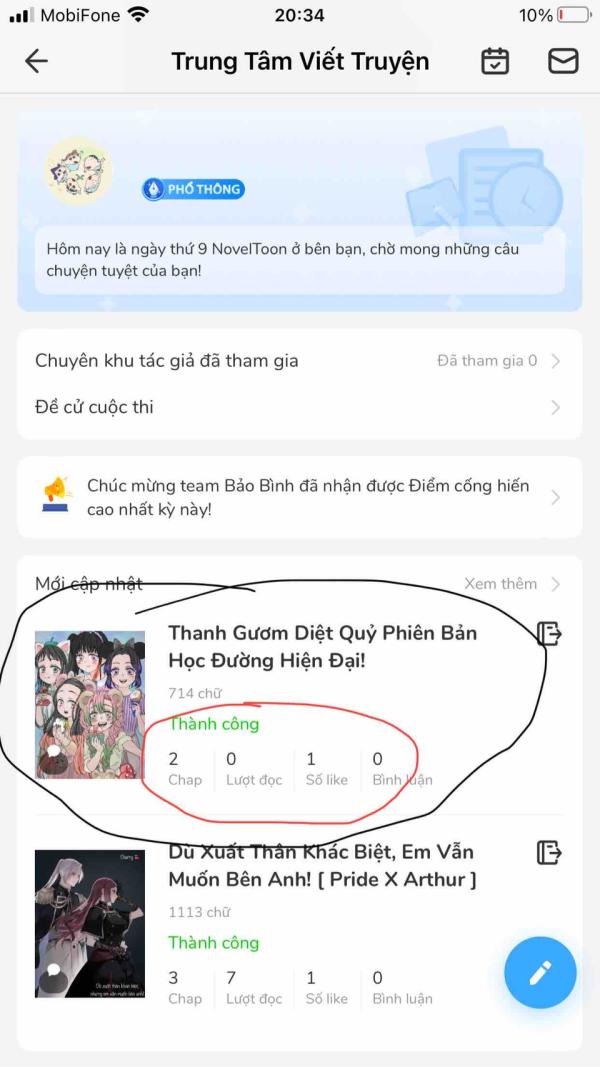Screen dimensions: 600x1067
Task: Write a new story with the pencil button
Action: [x=540, y=972]
